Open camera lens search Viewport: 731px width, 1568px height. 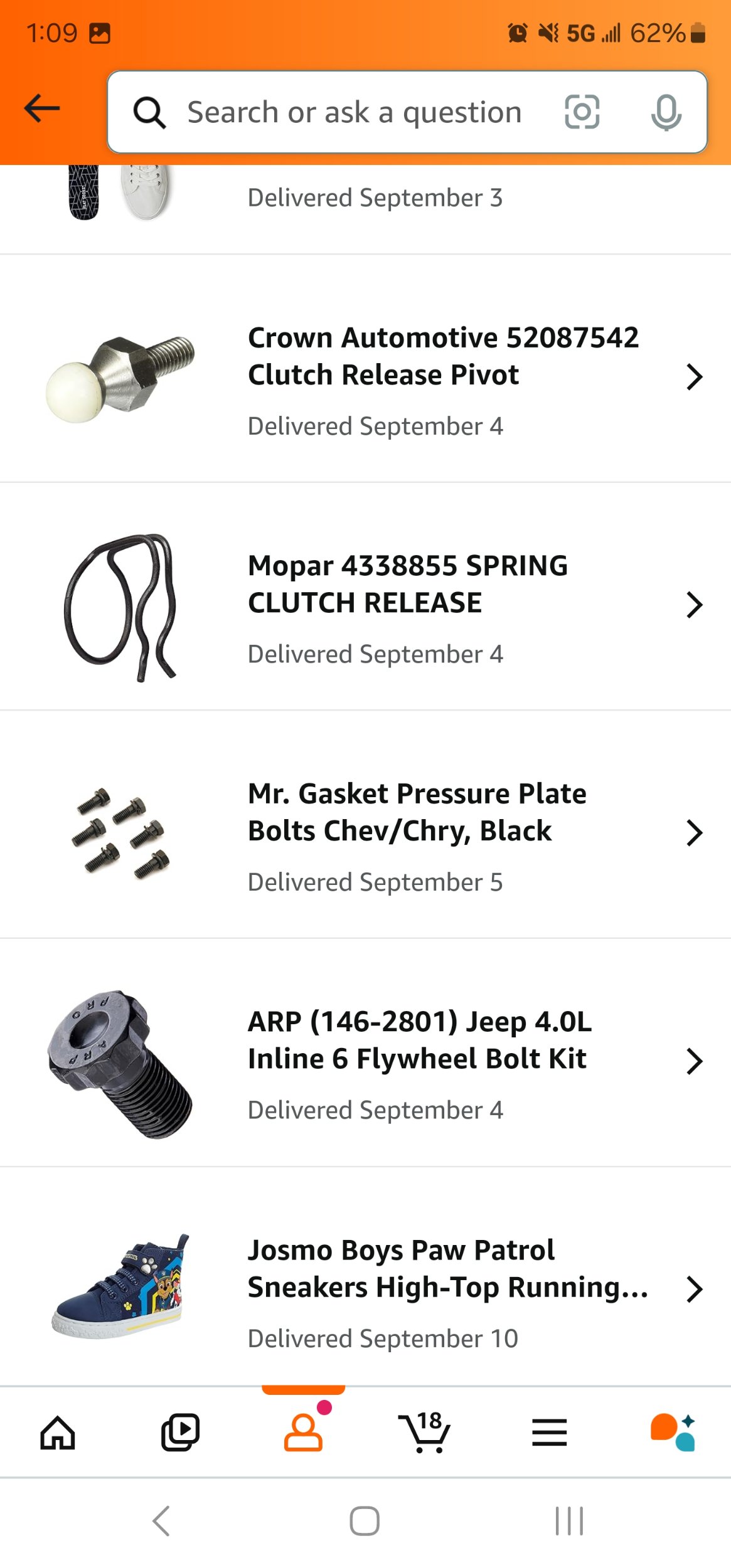[582, 112]
